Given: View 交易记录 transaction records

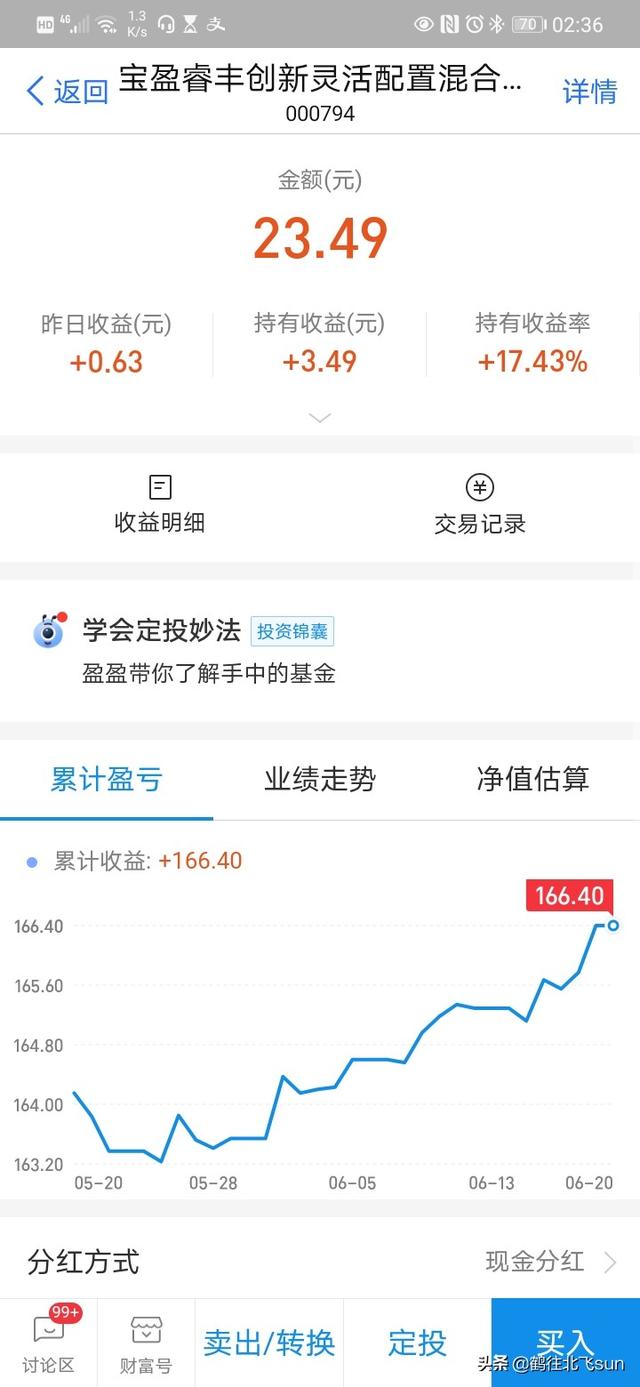Looking at the screenshot, I should point(480,504).
